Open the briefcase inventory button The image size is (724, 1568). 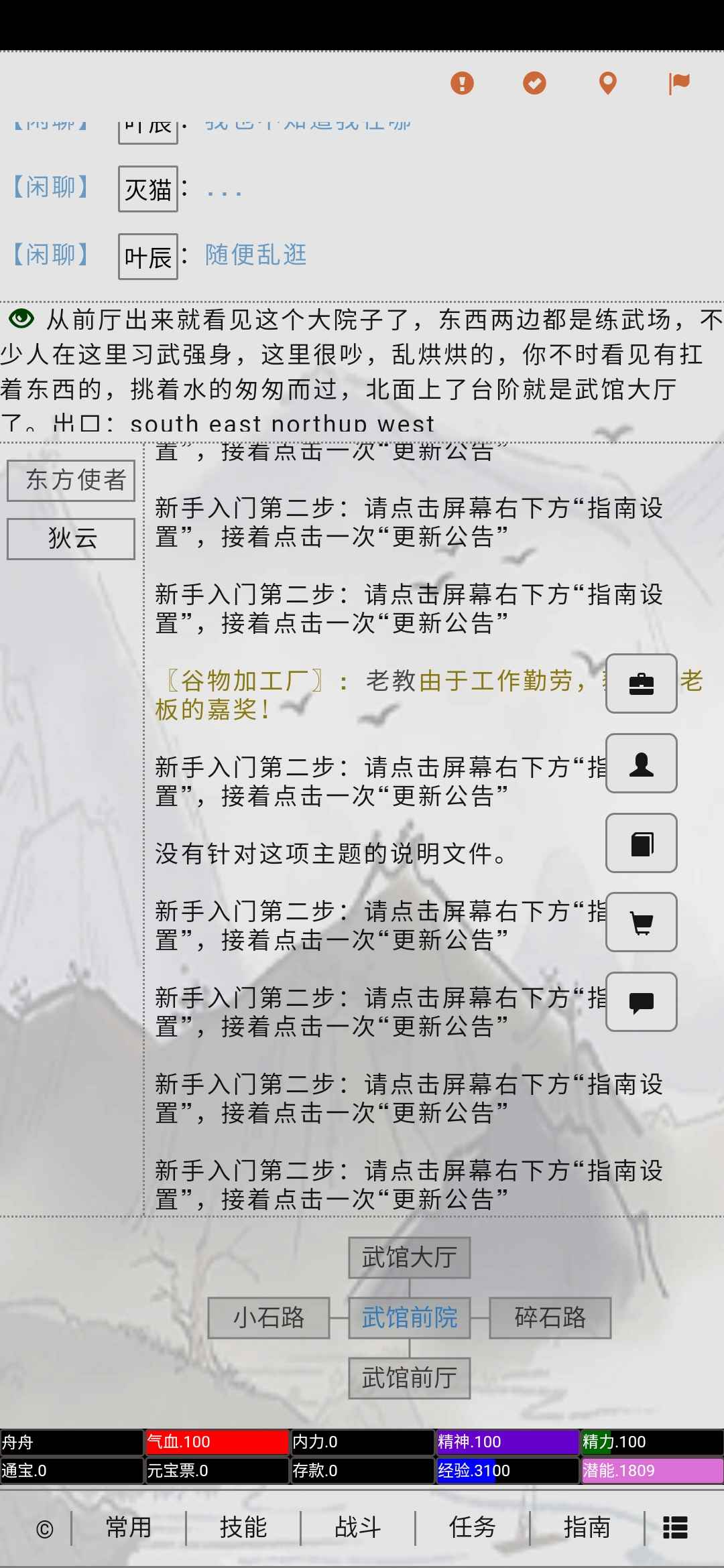click(642, 683)
